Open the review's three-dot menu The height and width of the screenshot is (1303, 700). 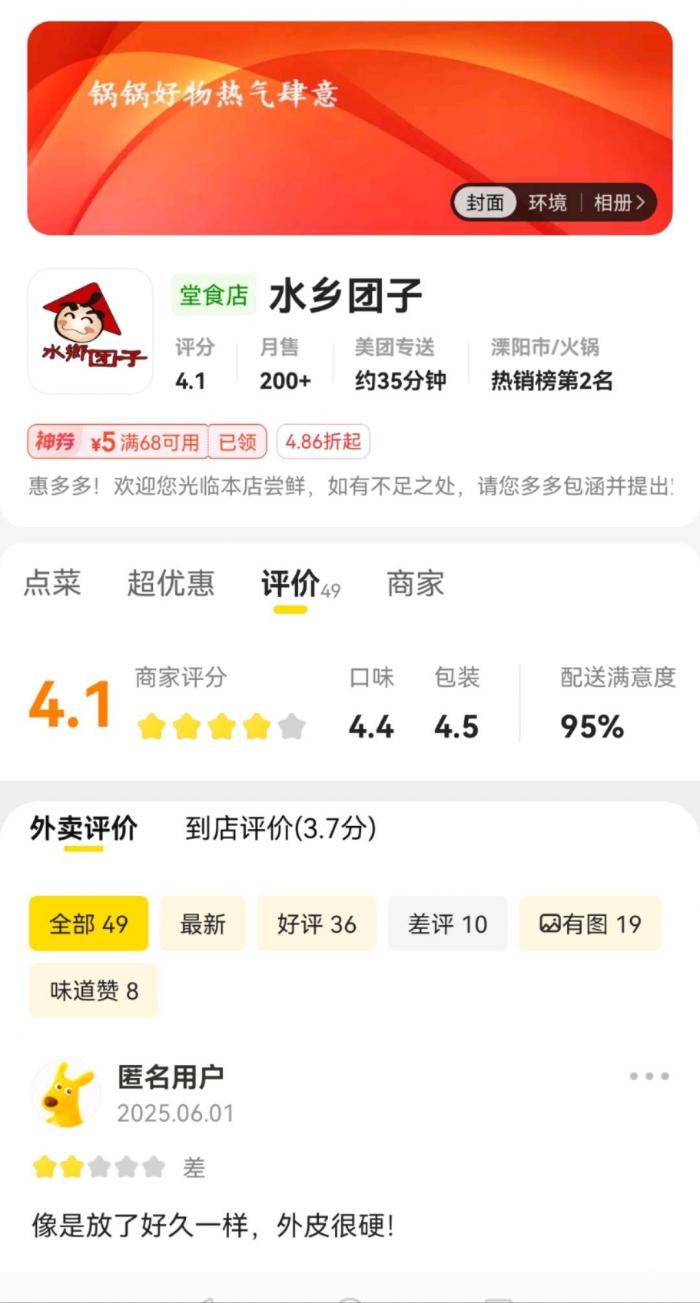[649, 1076]
